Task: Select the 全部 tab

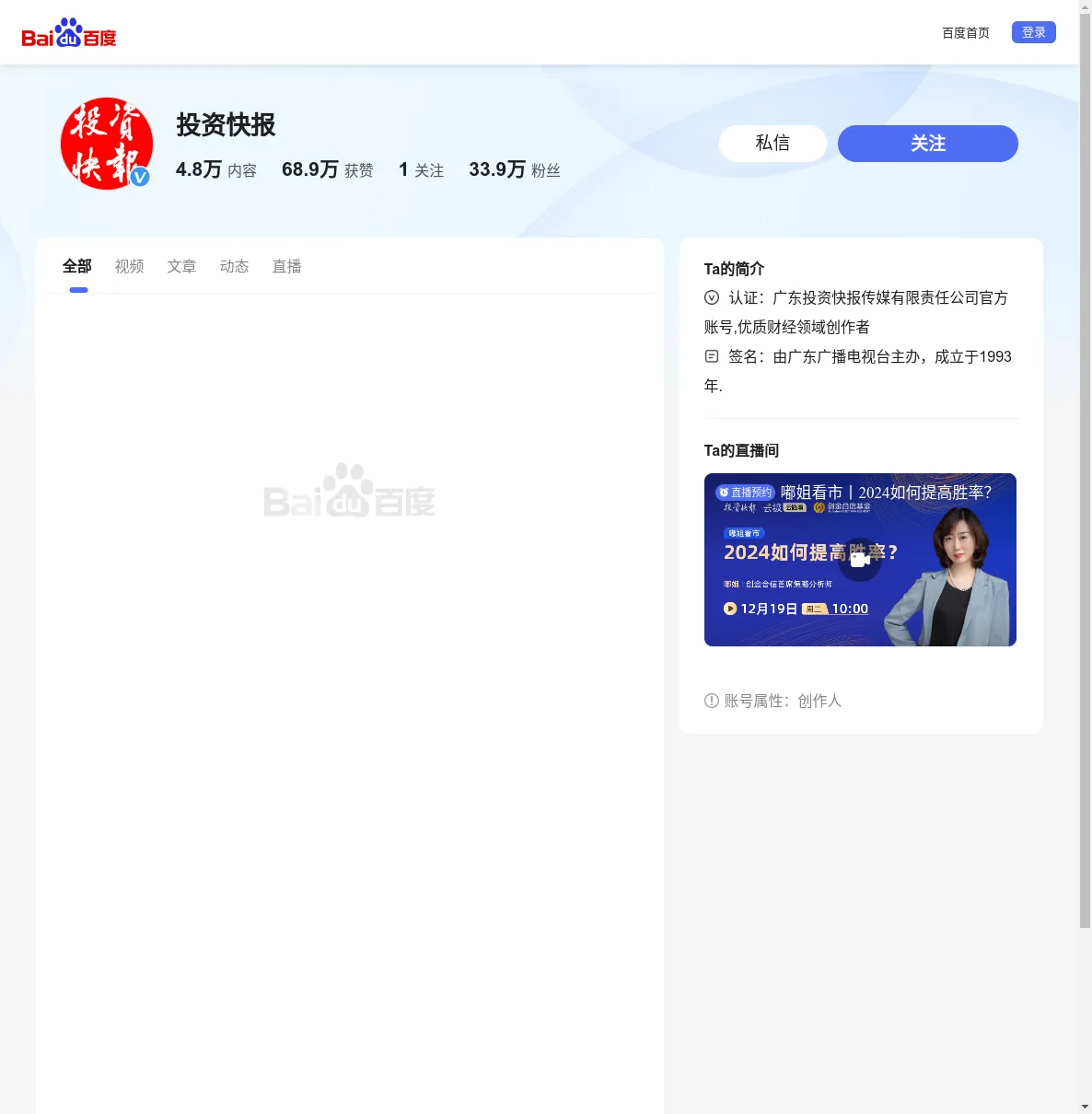Action: coord(77,266)
